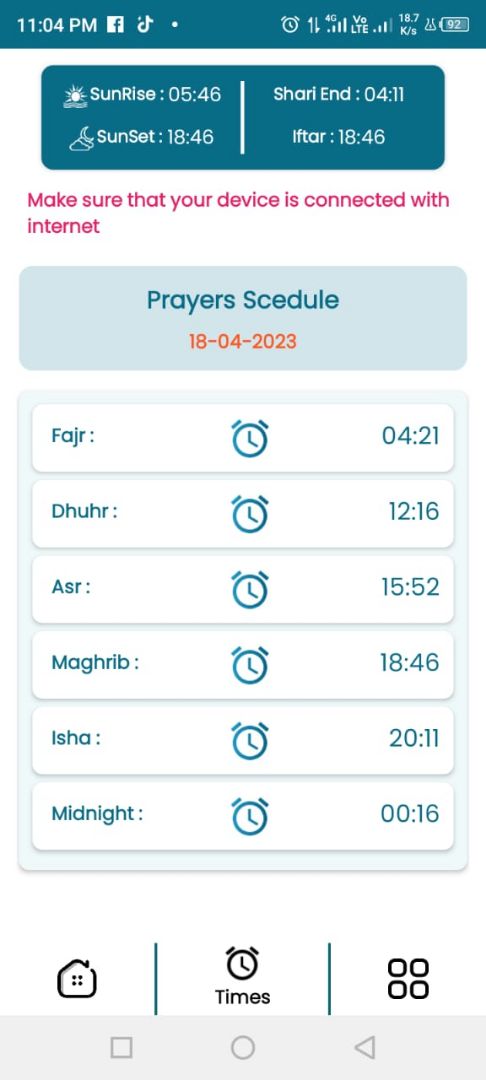Tap the Midnight alarm clock icon

249,816
